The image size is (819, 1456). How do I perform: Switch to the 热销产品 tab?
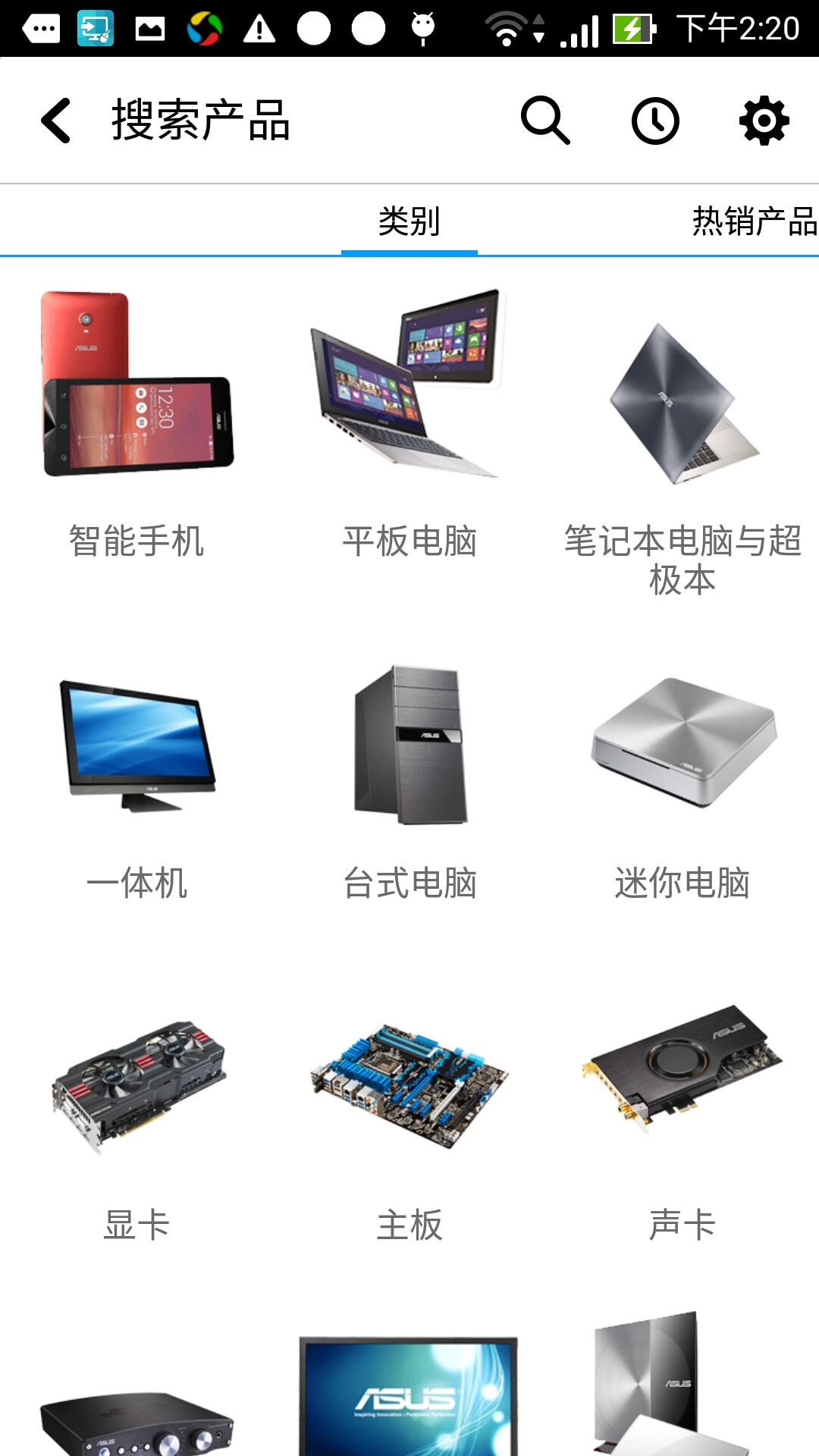(755, 221)
